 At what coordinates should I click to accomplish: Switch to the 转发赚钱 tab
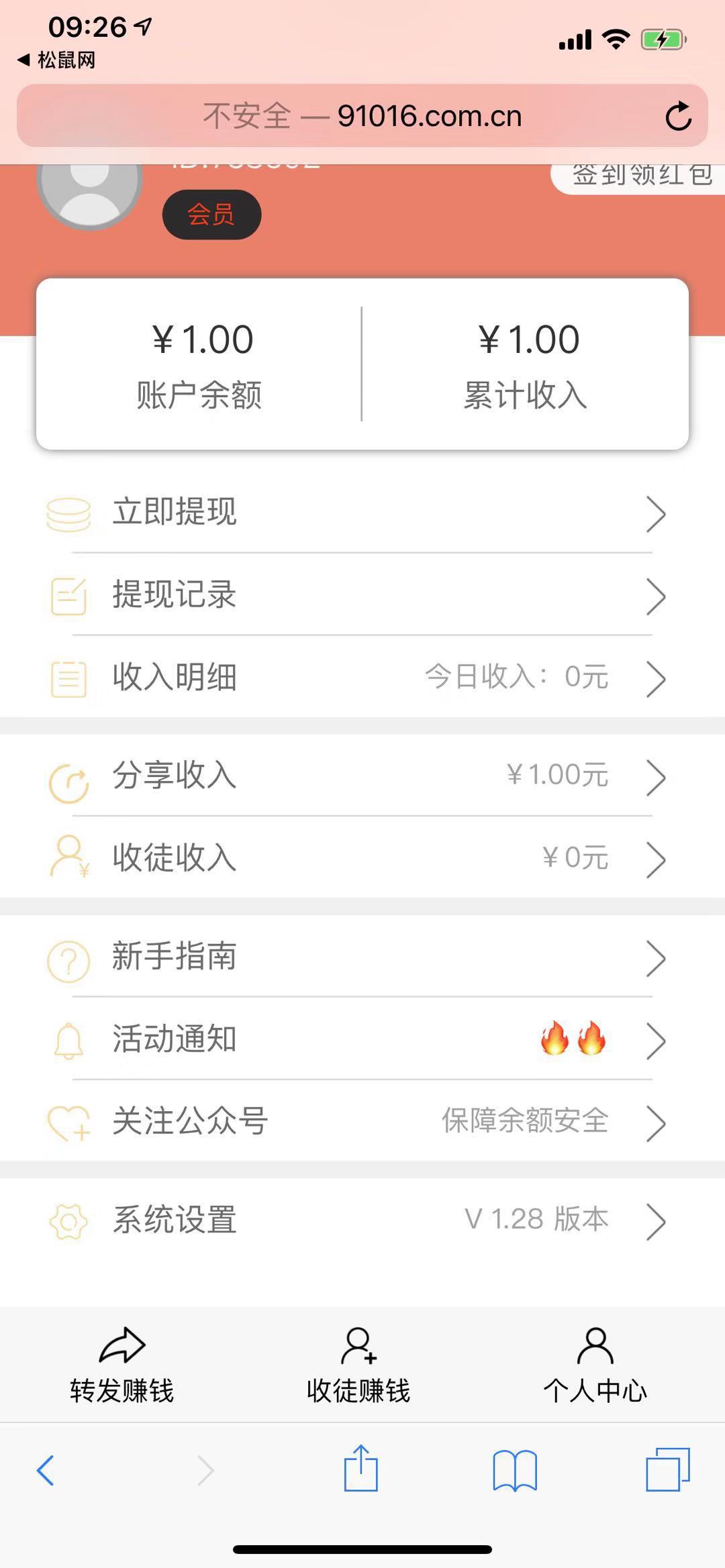pos(119,1365)
